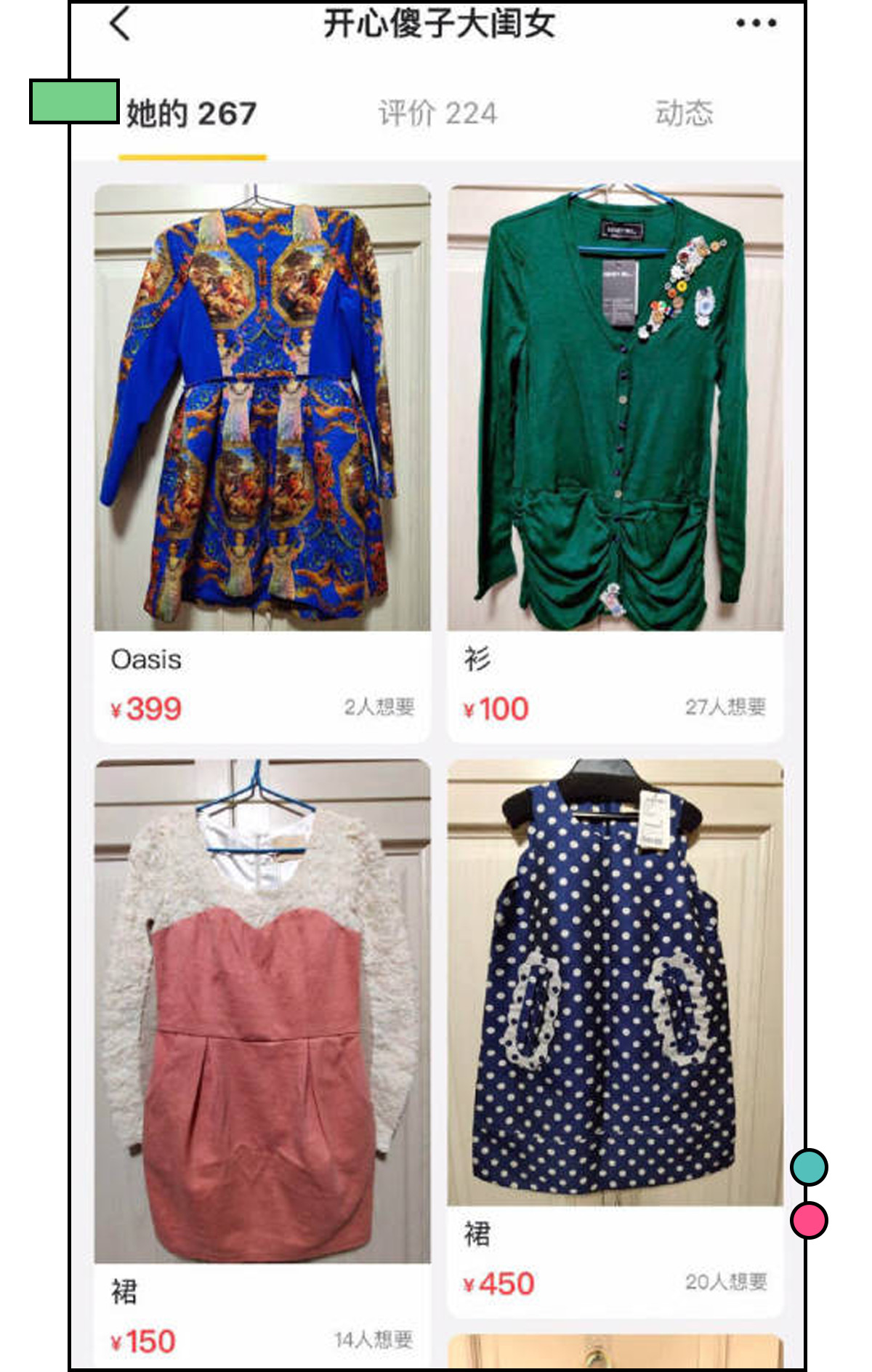Select the 她的 267 tab

[x=192, y=114]
